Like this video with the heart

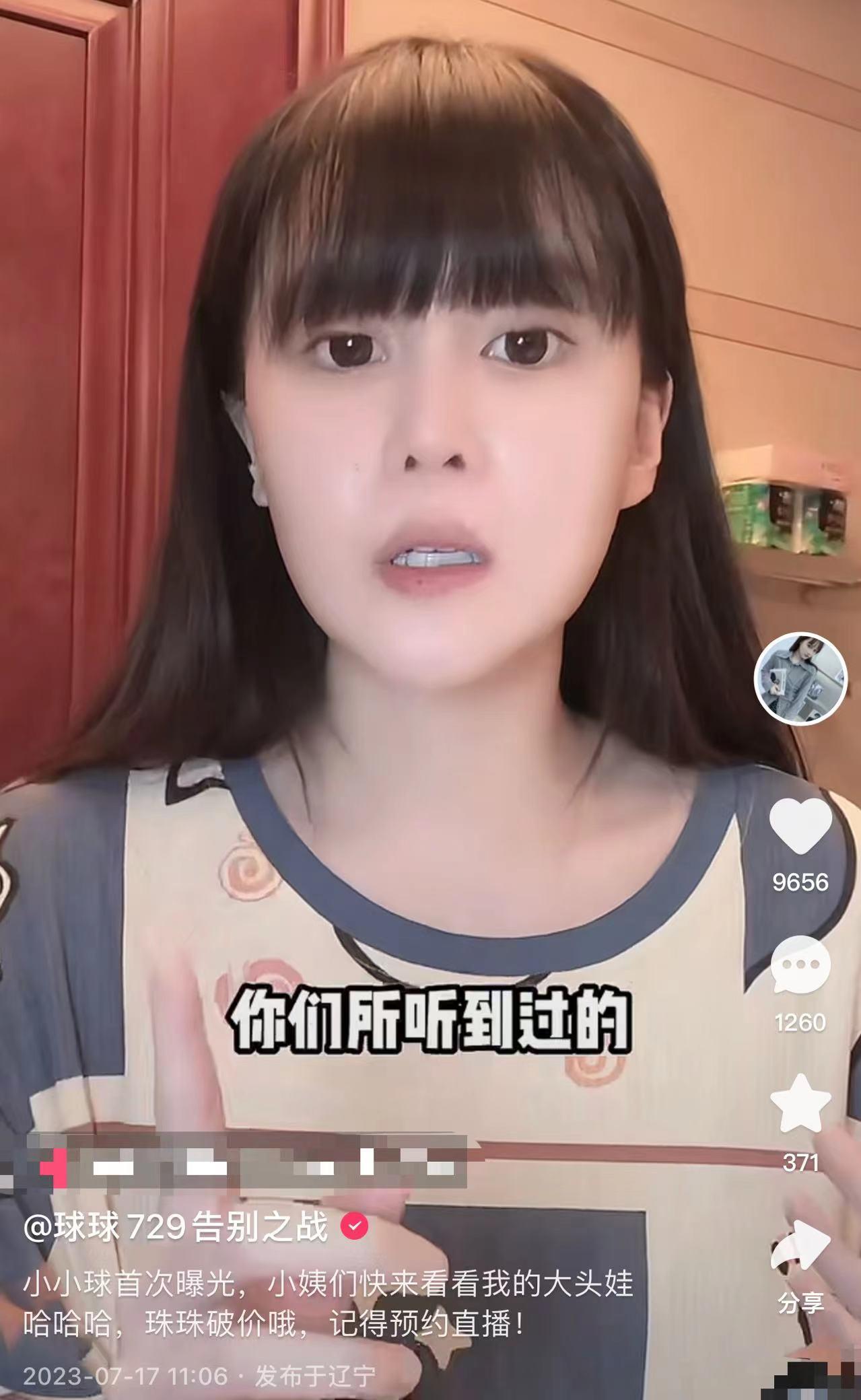(x=800, y=826)
